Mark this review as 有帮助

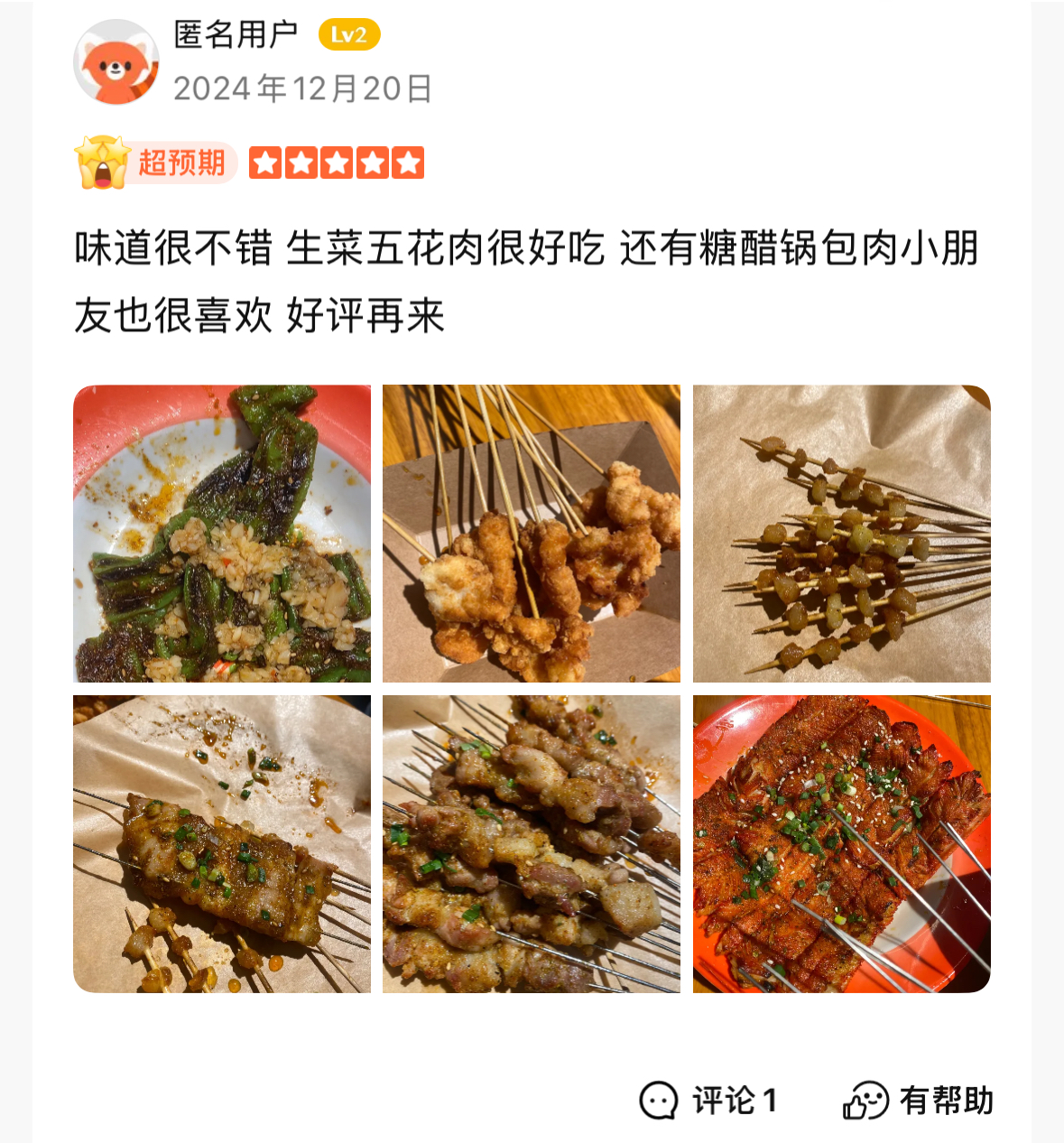[918, 1101]
